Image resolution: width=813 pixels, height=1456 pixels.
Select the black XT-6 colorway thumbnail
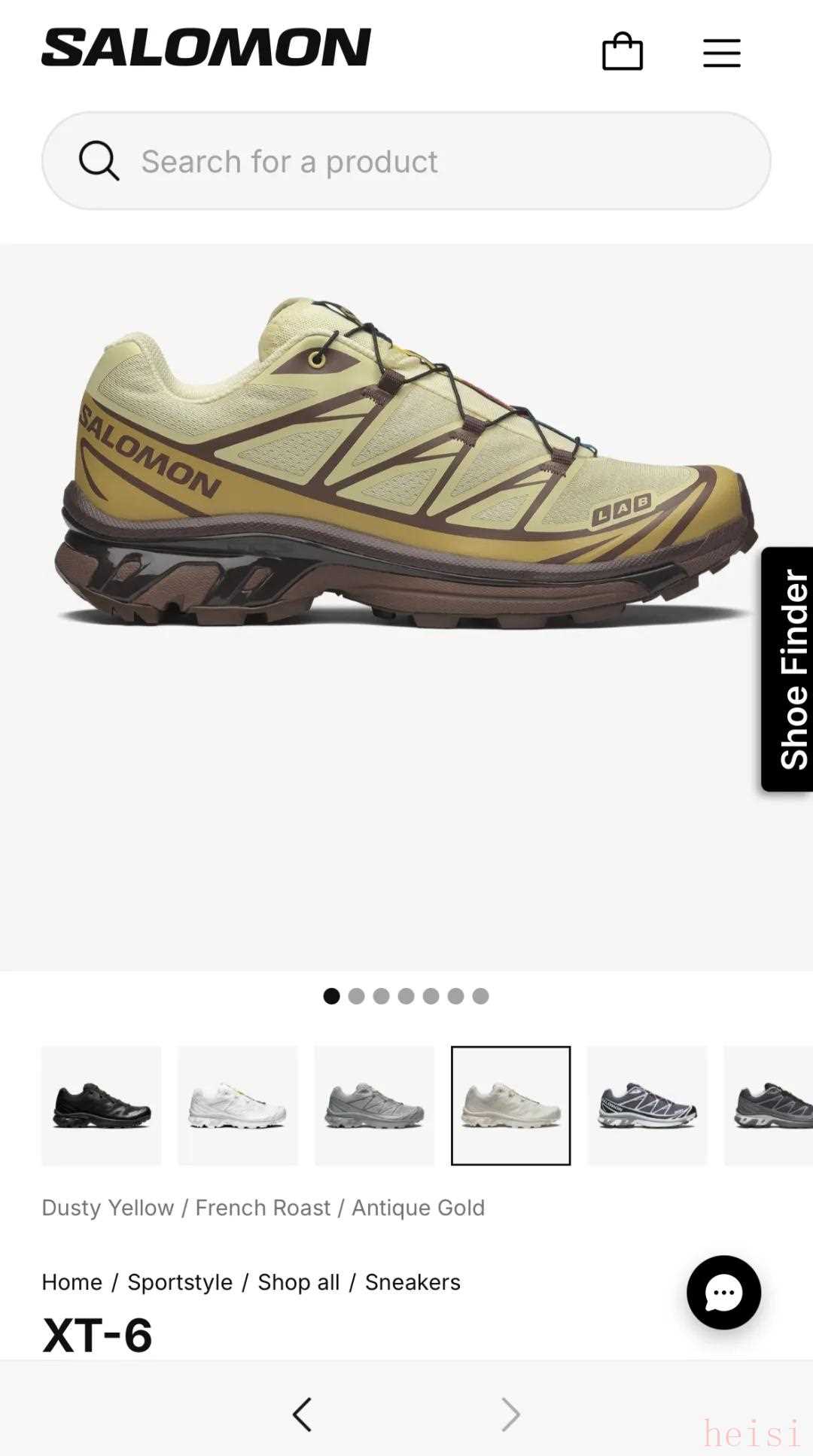102,1105
